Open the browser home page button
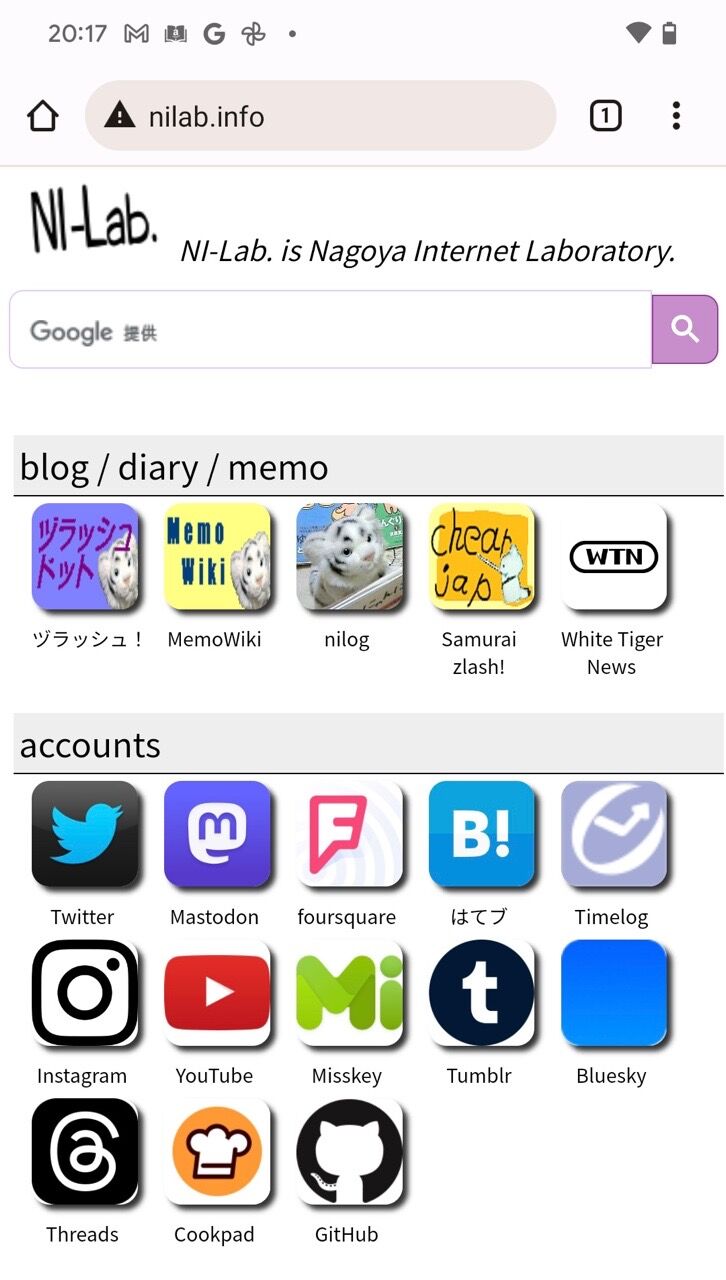This screenshot has height=1280, width=726. 43,116
